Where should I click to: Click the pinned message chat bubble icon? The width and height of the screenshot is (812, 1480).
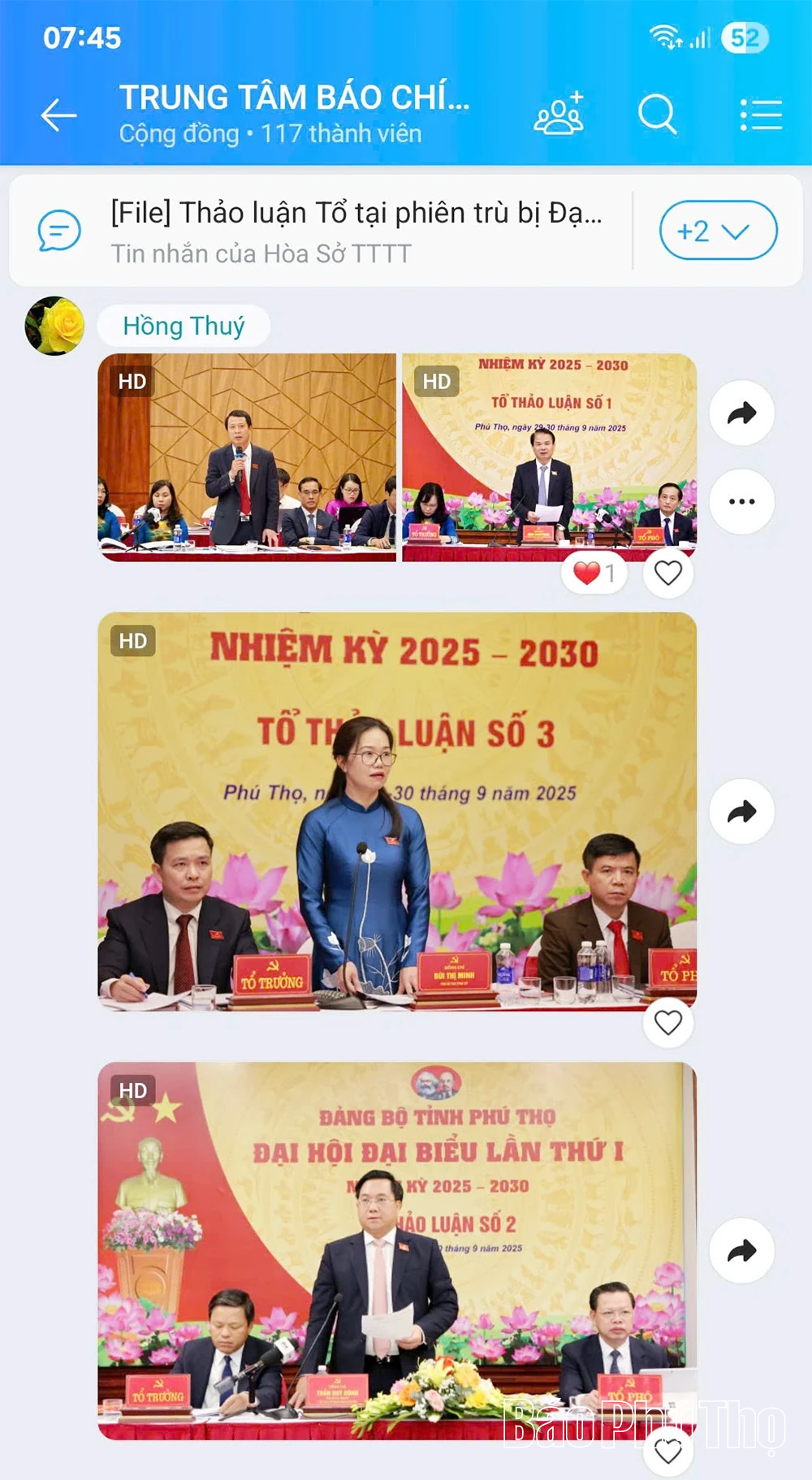point(57,231)
